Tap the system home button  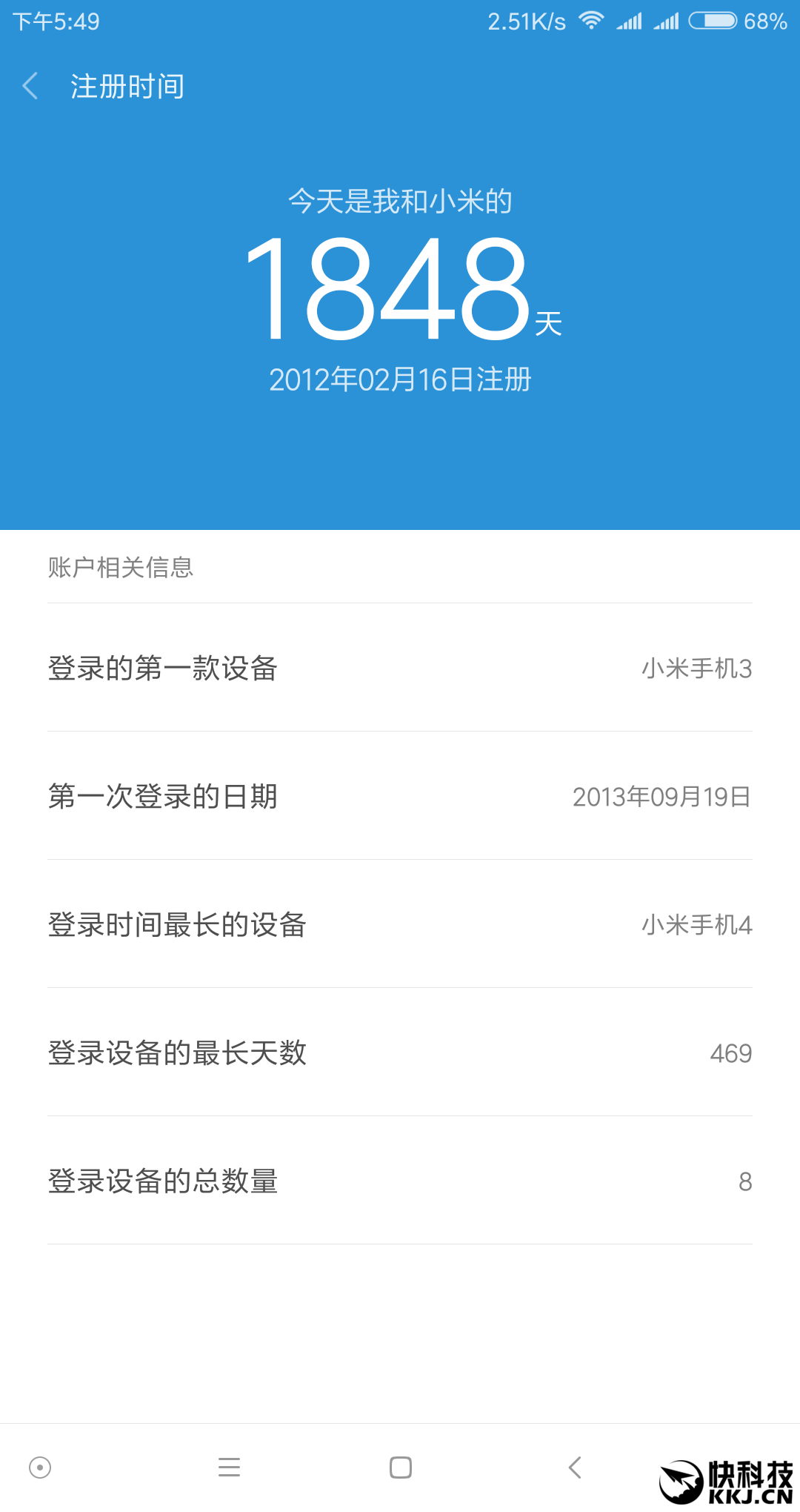pyautogui.click(x=400, y=1467)
